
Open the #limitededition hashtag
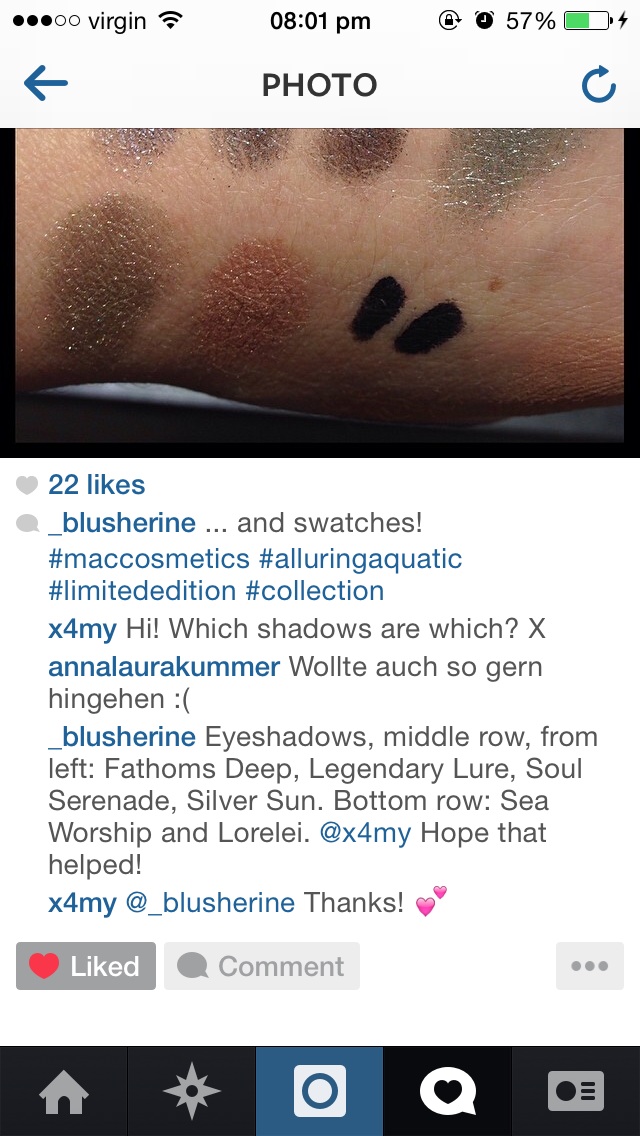tap(142, 591)
